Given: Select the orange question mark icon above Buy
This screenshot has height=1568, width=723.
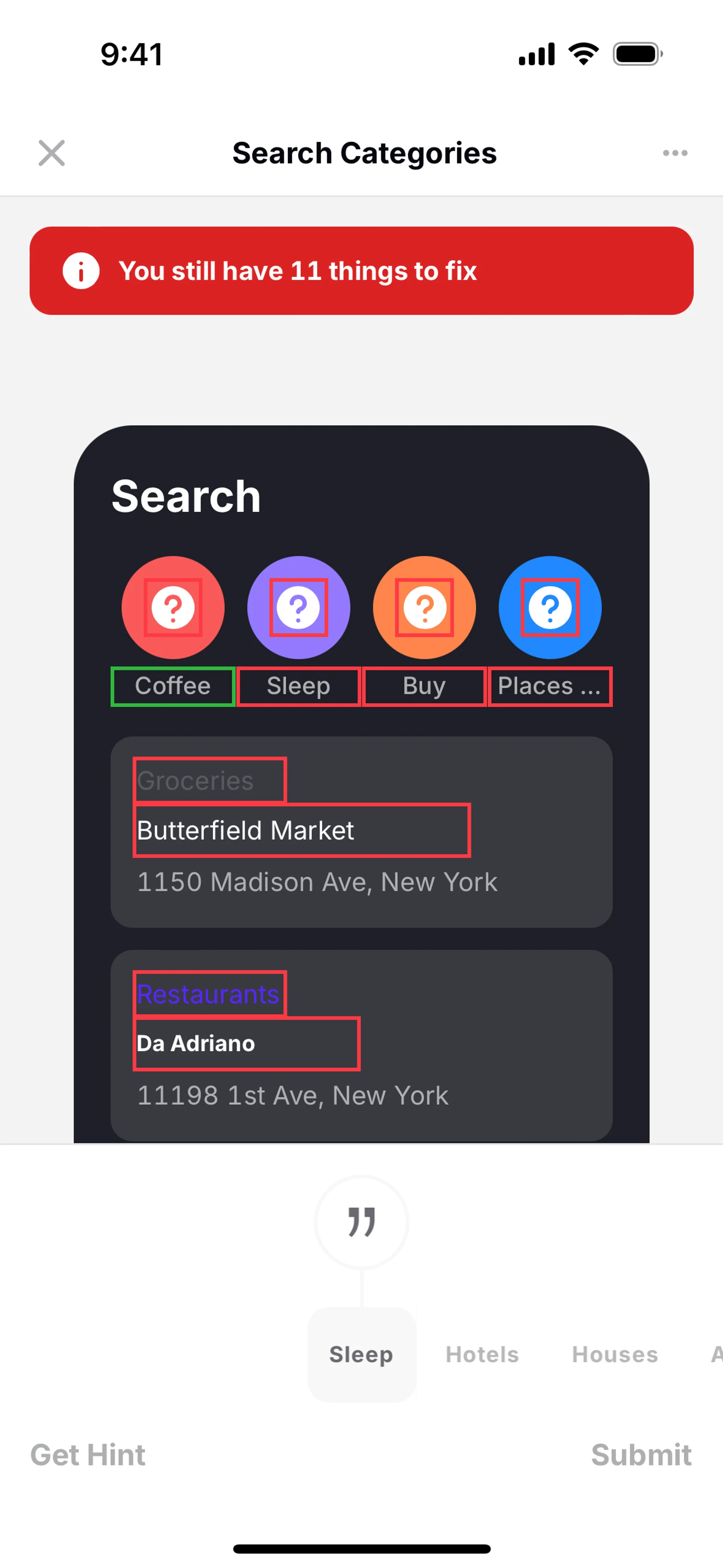Looking at the screenshot, I should point(424,607).
